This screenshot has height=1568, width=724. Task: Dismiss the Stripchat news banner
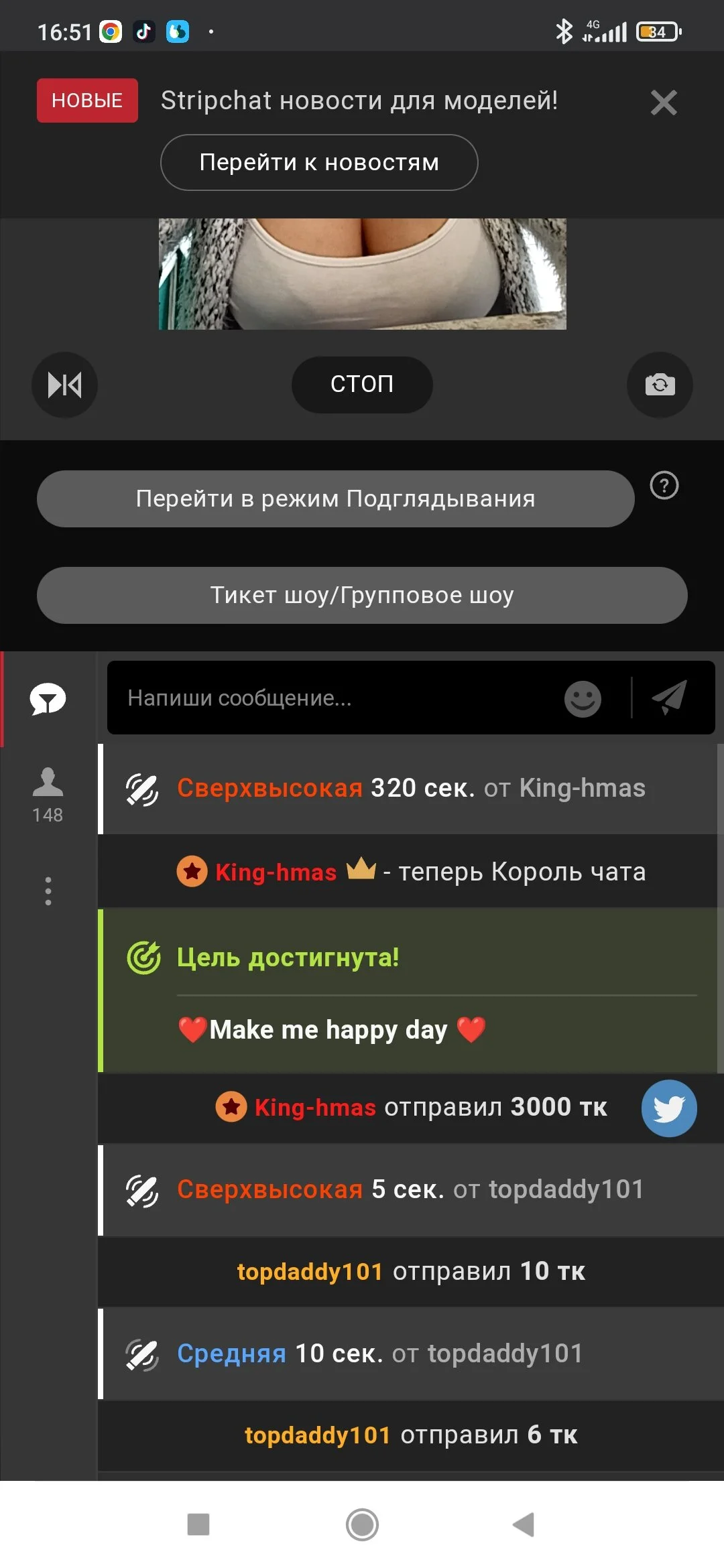663,103
